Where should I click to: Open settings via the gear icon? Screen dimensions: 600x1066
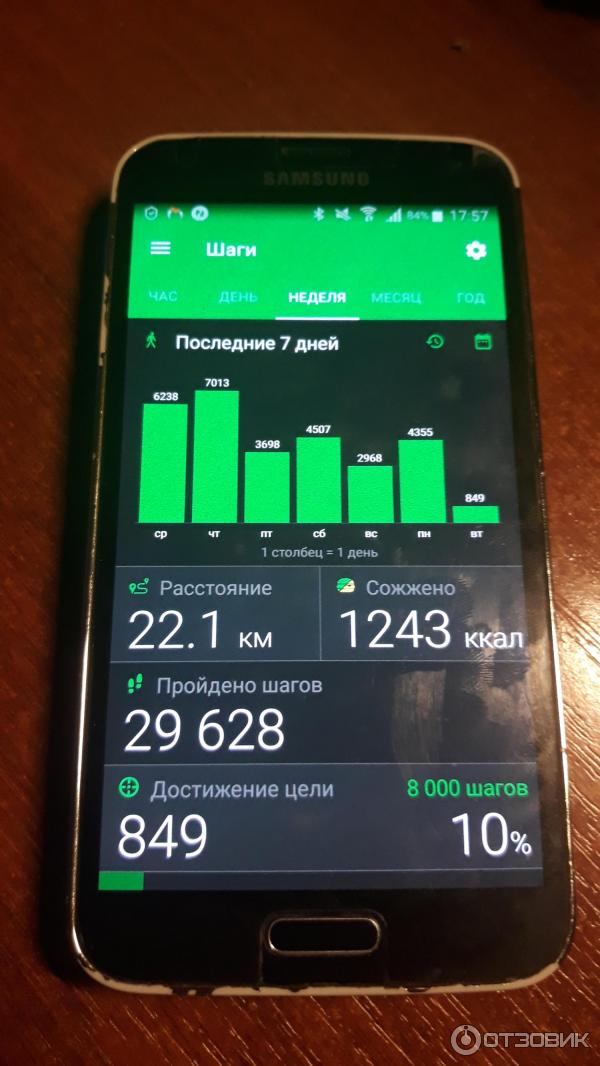476,250
